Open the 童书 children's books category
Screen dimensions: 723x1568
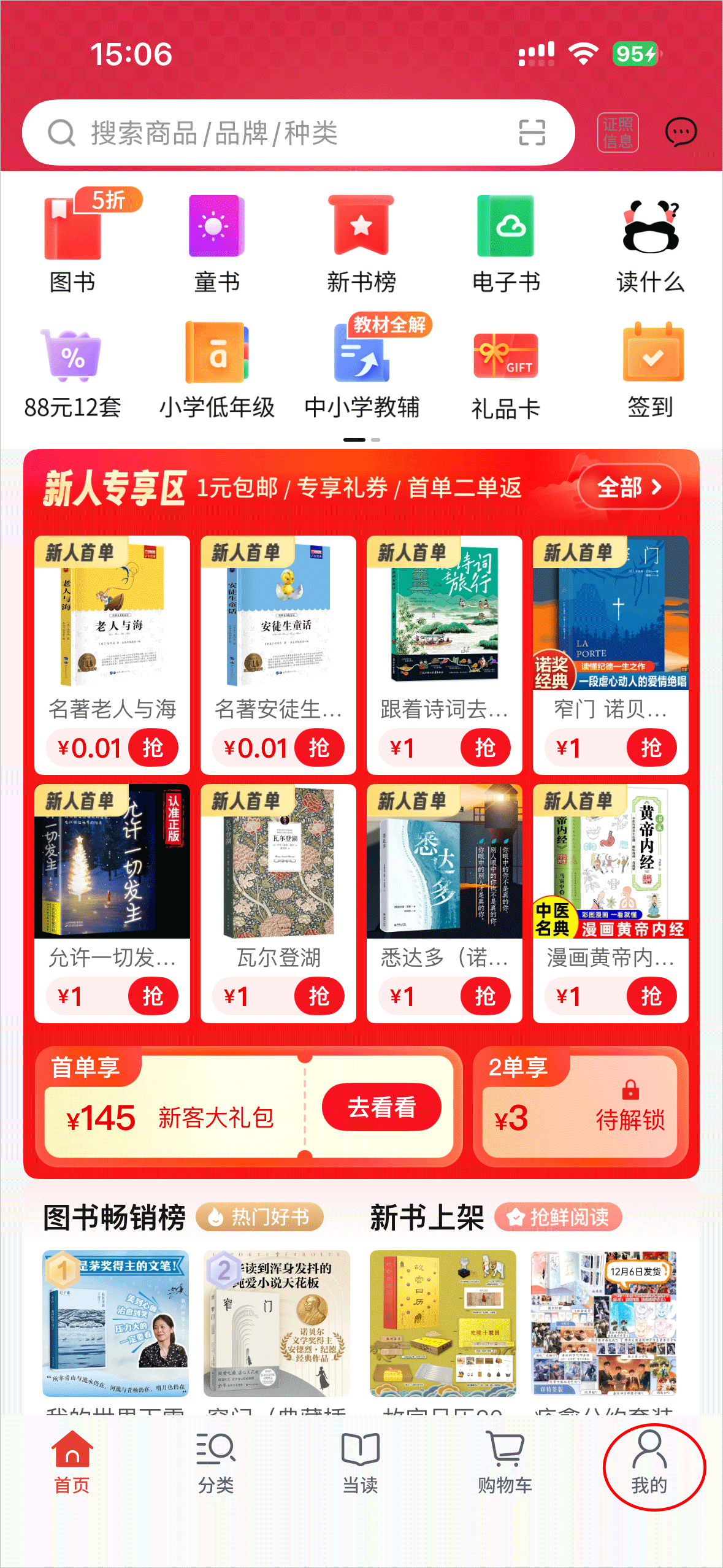click(x=216, y=244)
